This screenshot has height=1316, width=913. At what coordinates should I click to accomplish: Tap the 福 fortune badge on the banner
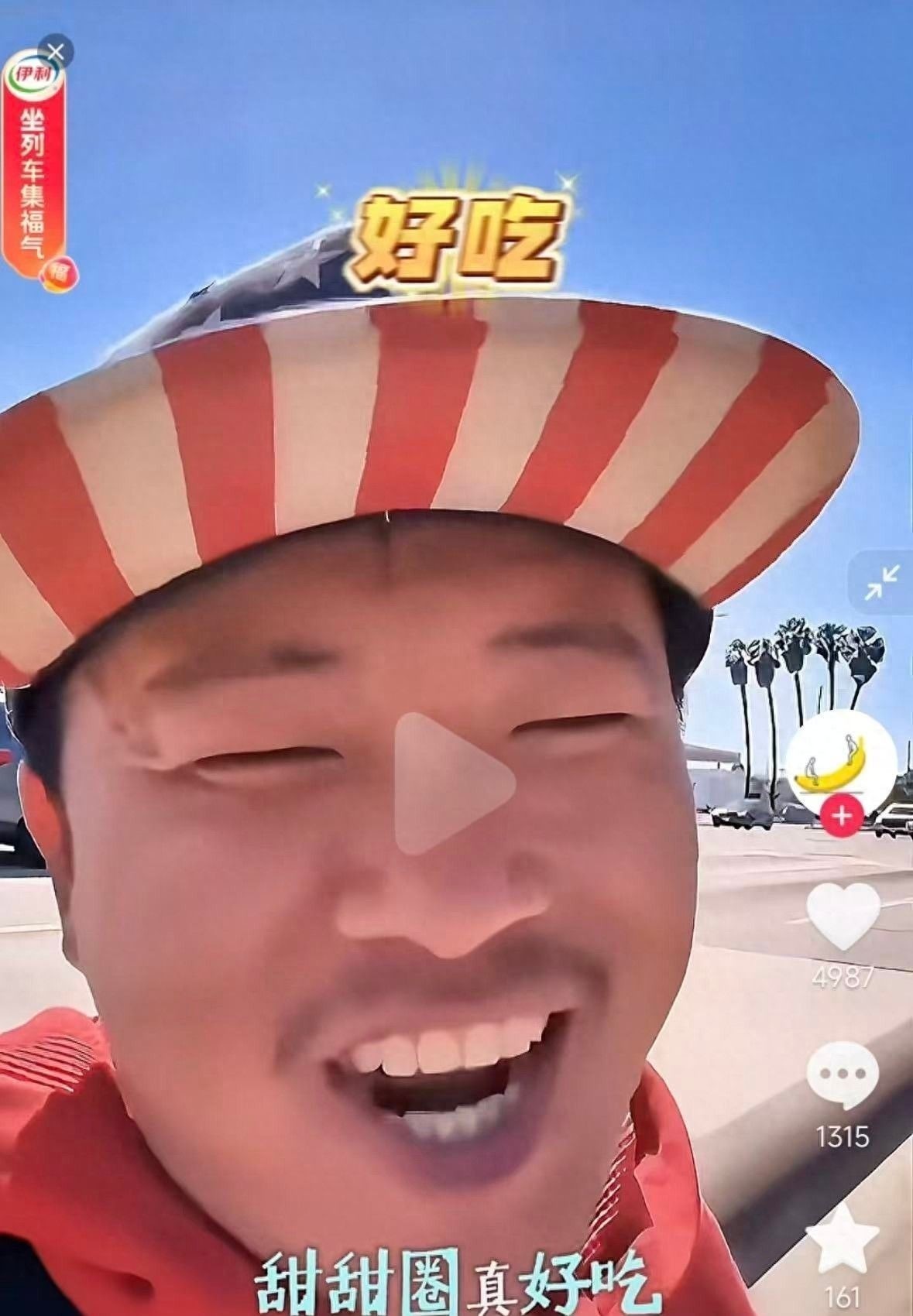tap(60, 272)
